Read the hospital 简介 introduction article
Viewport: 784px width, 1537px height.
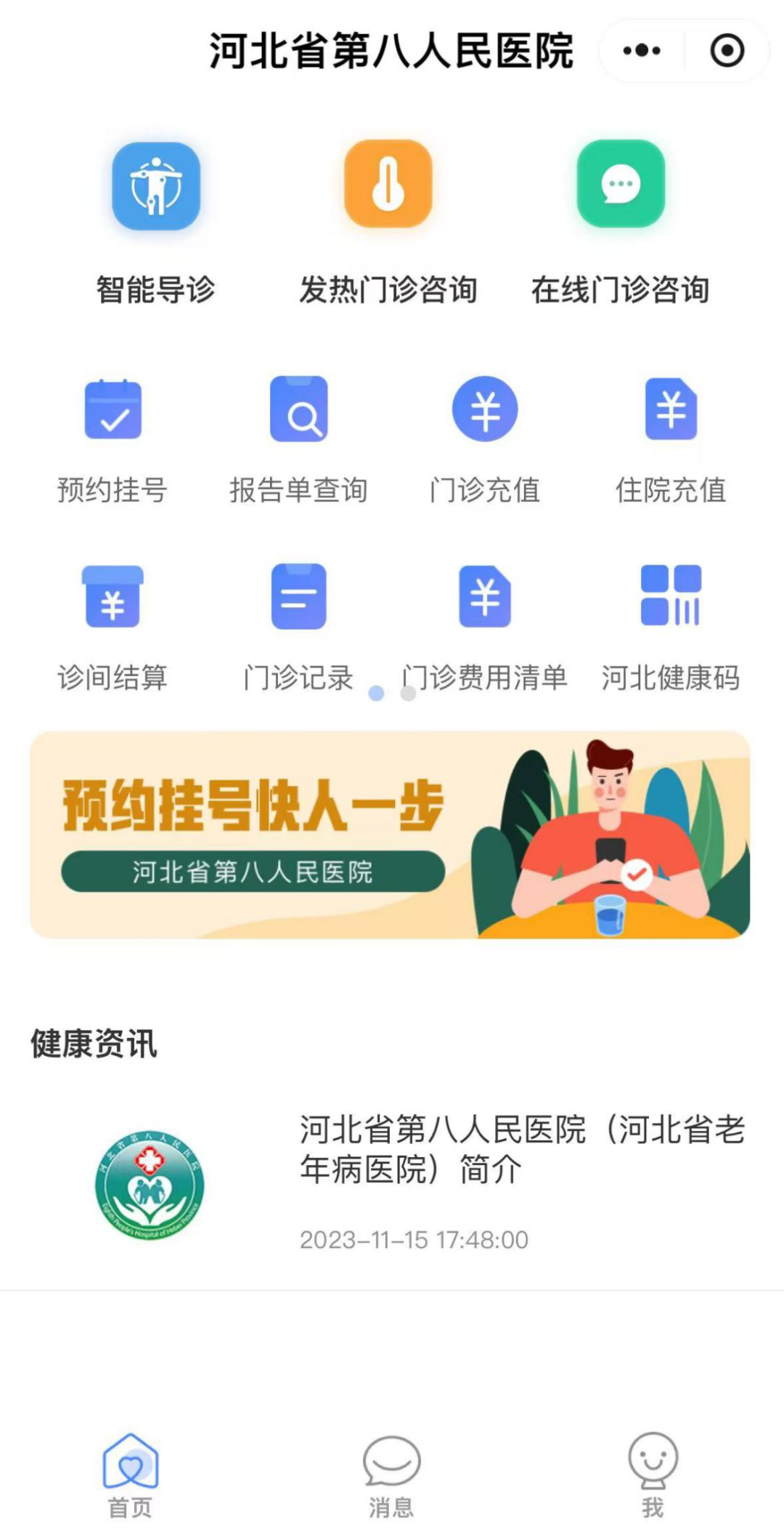click(x=522, y=1149)
